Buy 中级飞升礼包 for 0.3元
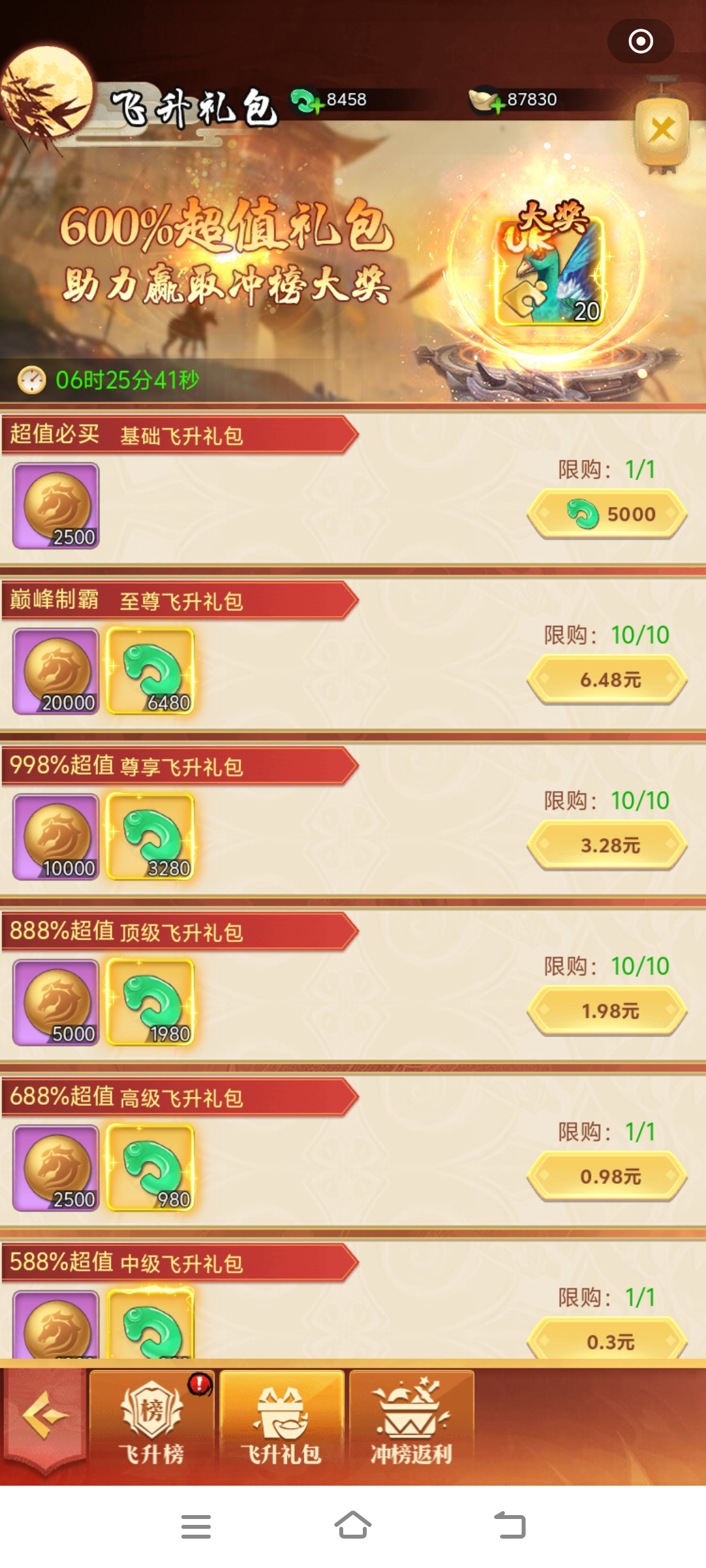 (607, 1341)
